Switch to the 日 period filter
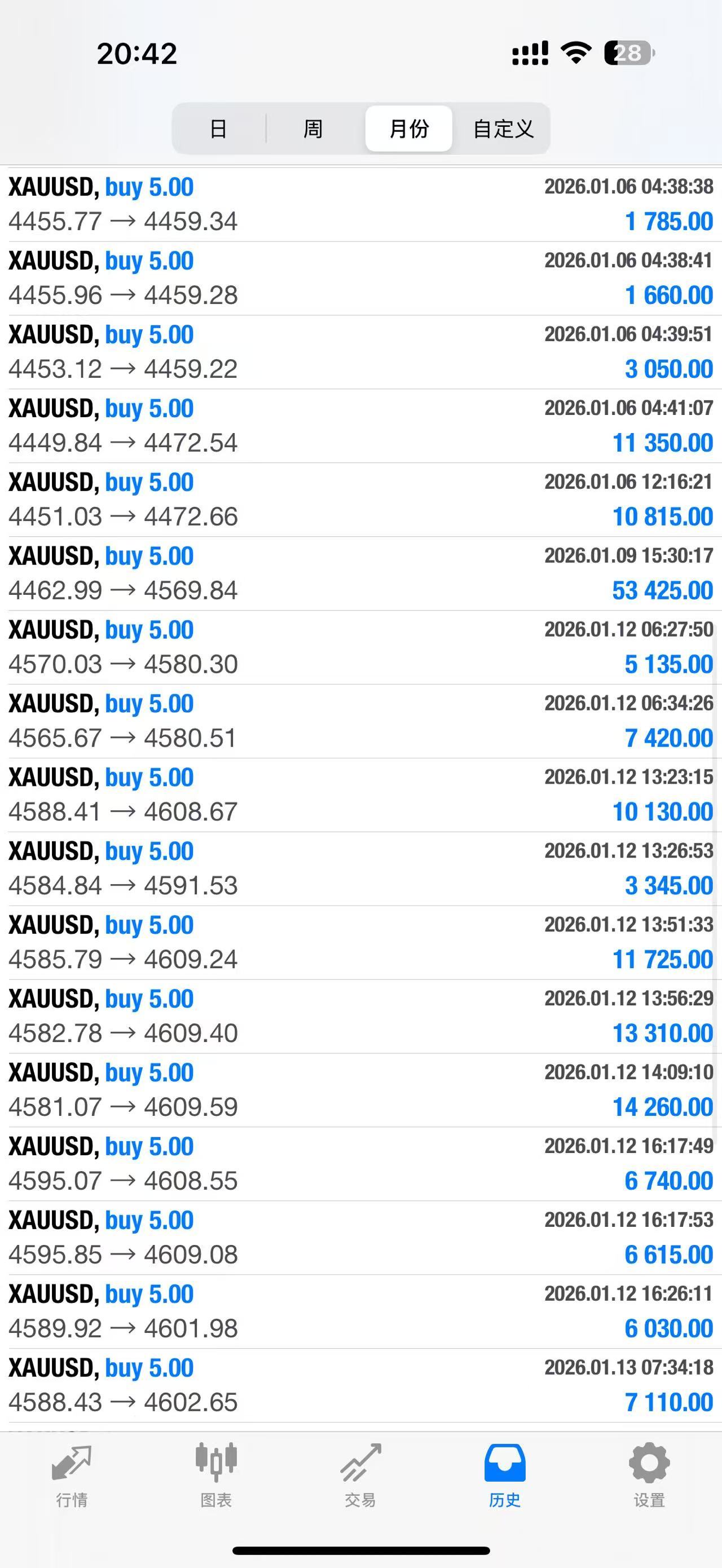 tap(218, 129)
